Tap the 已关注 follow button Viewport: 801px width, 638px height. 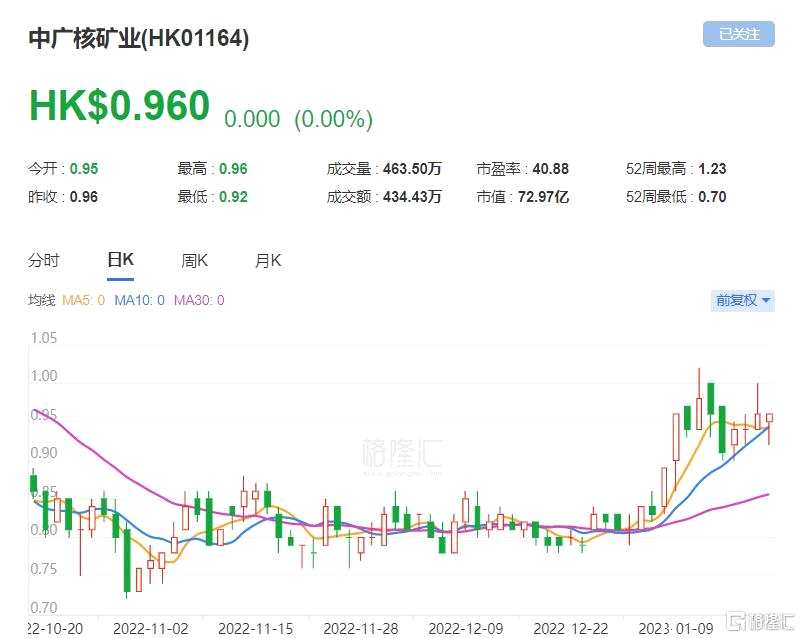coord(738,34)
